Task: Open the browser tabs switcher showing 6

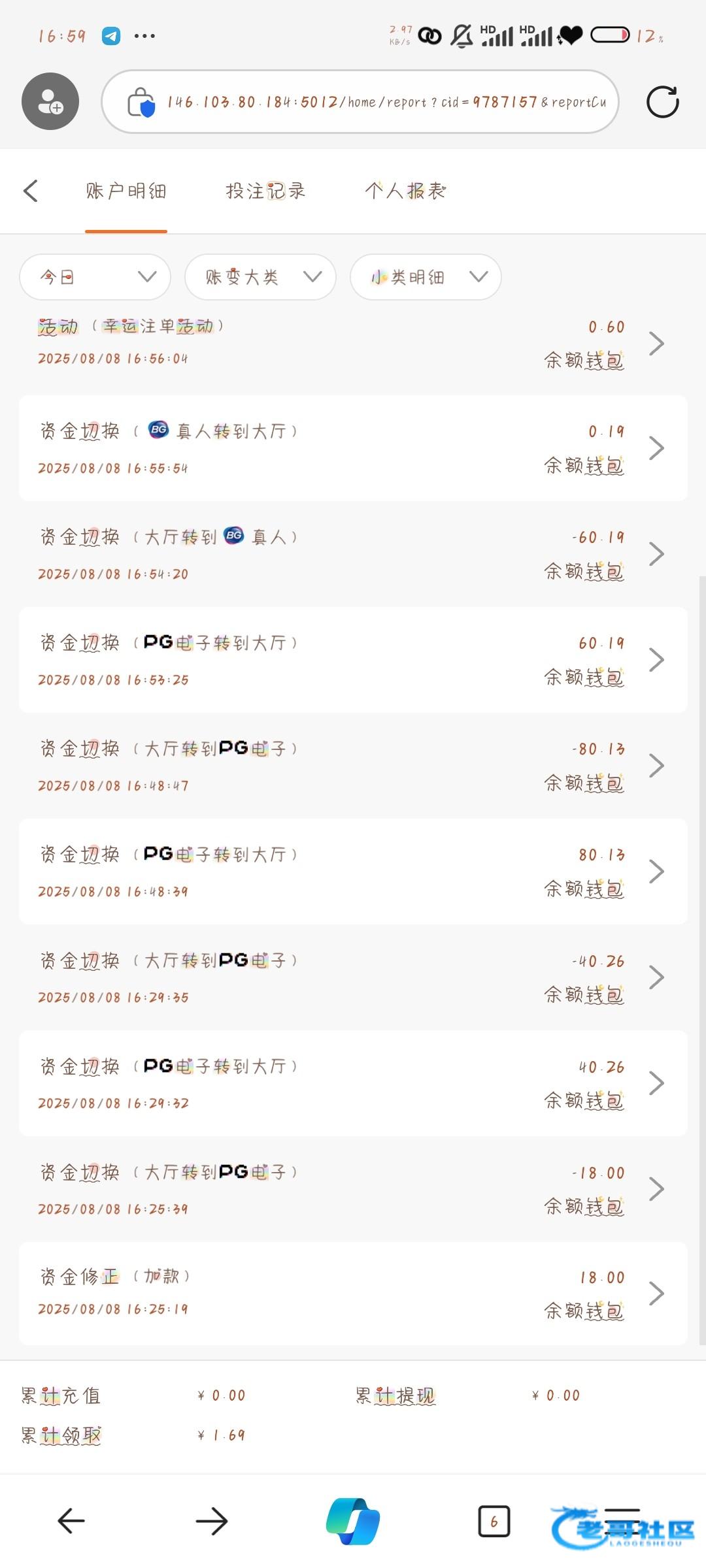Action: point(494,1522)
